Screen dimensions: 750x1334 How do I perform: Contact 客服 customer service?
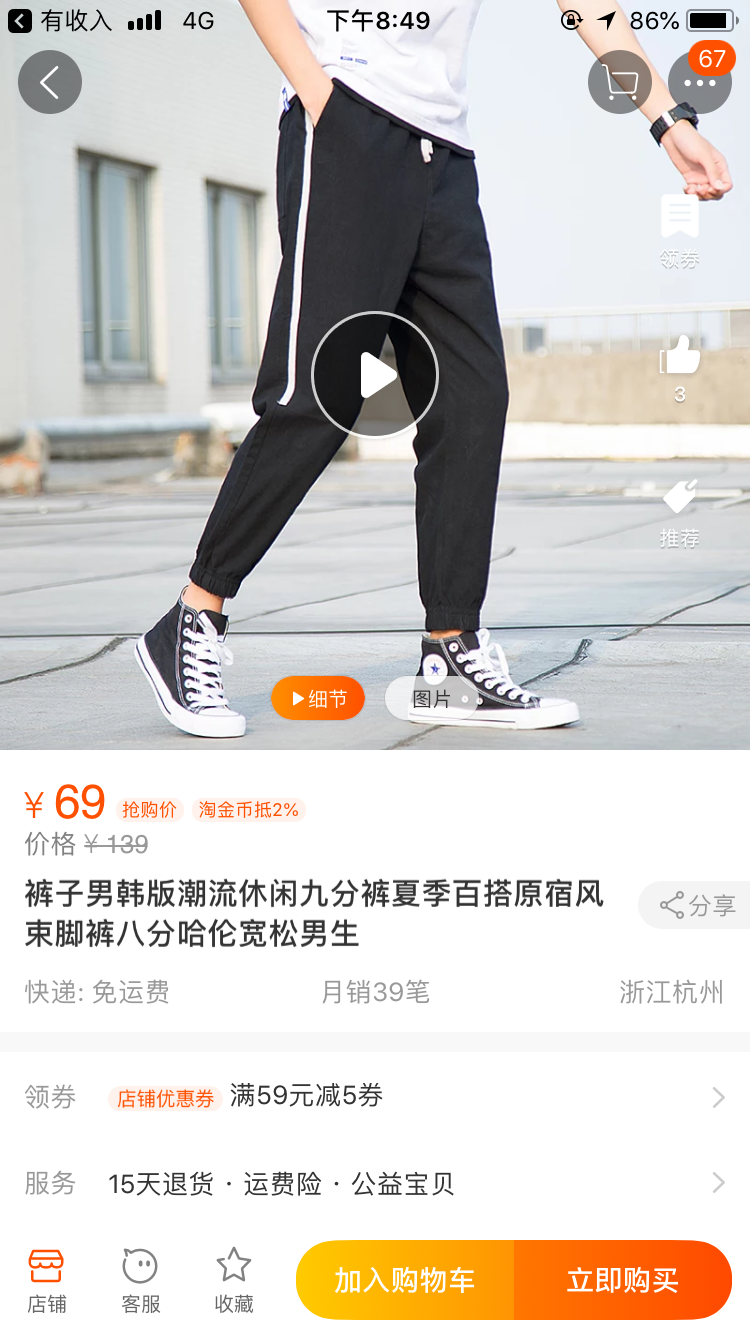pyautogui.click(x=140, y=1280)
